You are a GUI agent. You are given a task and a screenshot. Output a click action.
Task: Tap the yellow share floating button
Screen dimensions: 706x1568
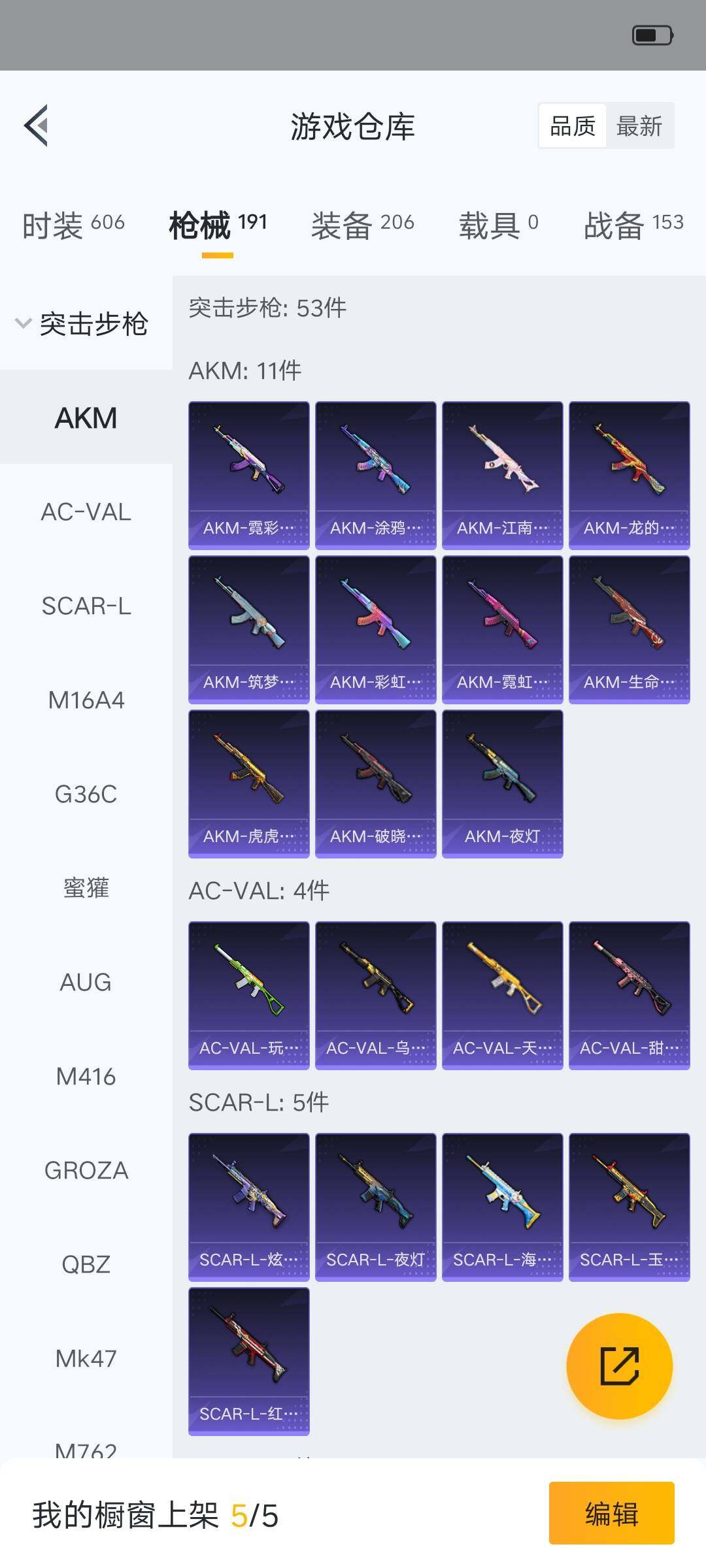(619, 1365)
